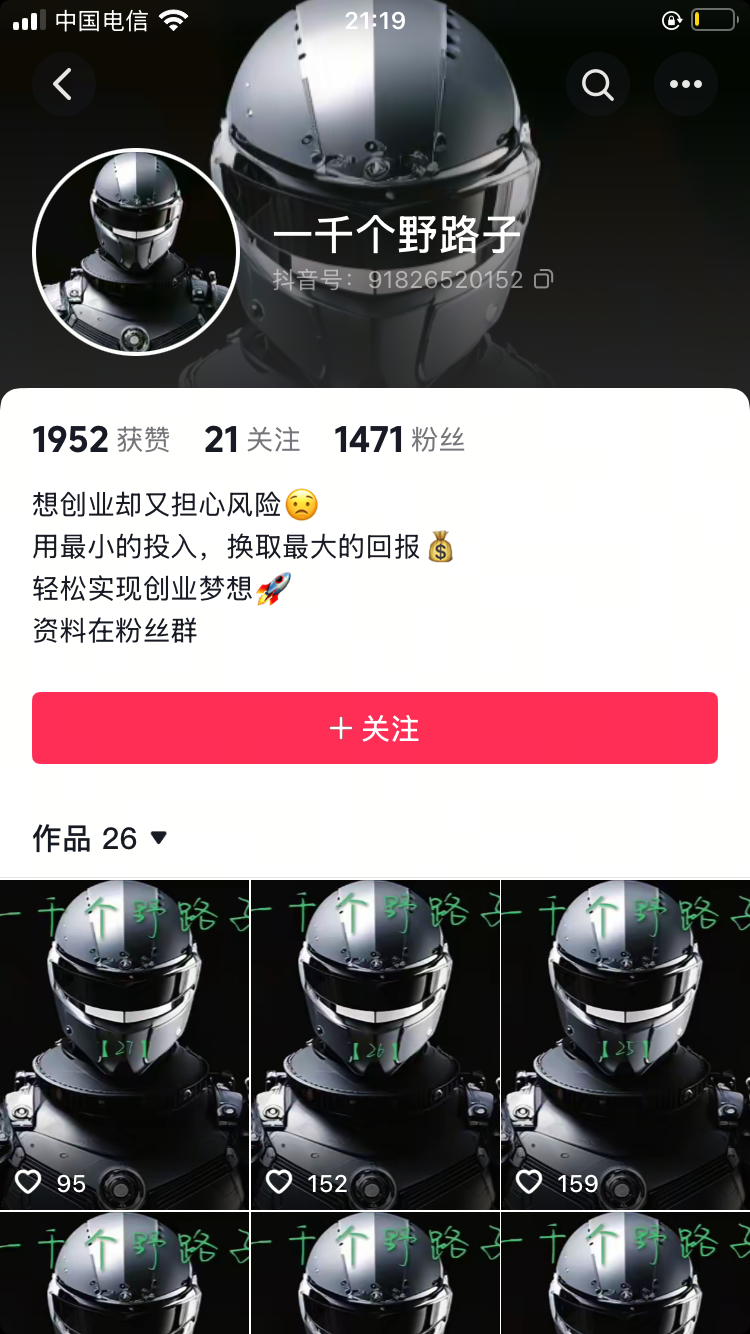750x1334 pixels.
Task: Copy the 抖音号 using the copy icon
Action: (x=543, y=279)
